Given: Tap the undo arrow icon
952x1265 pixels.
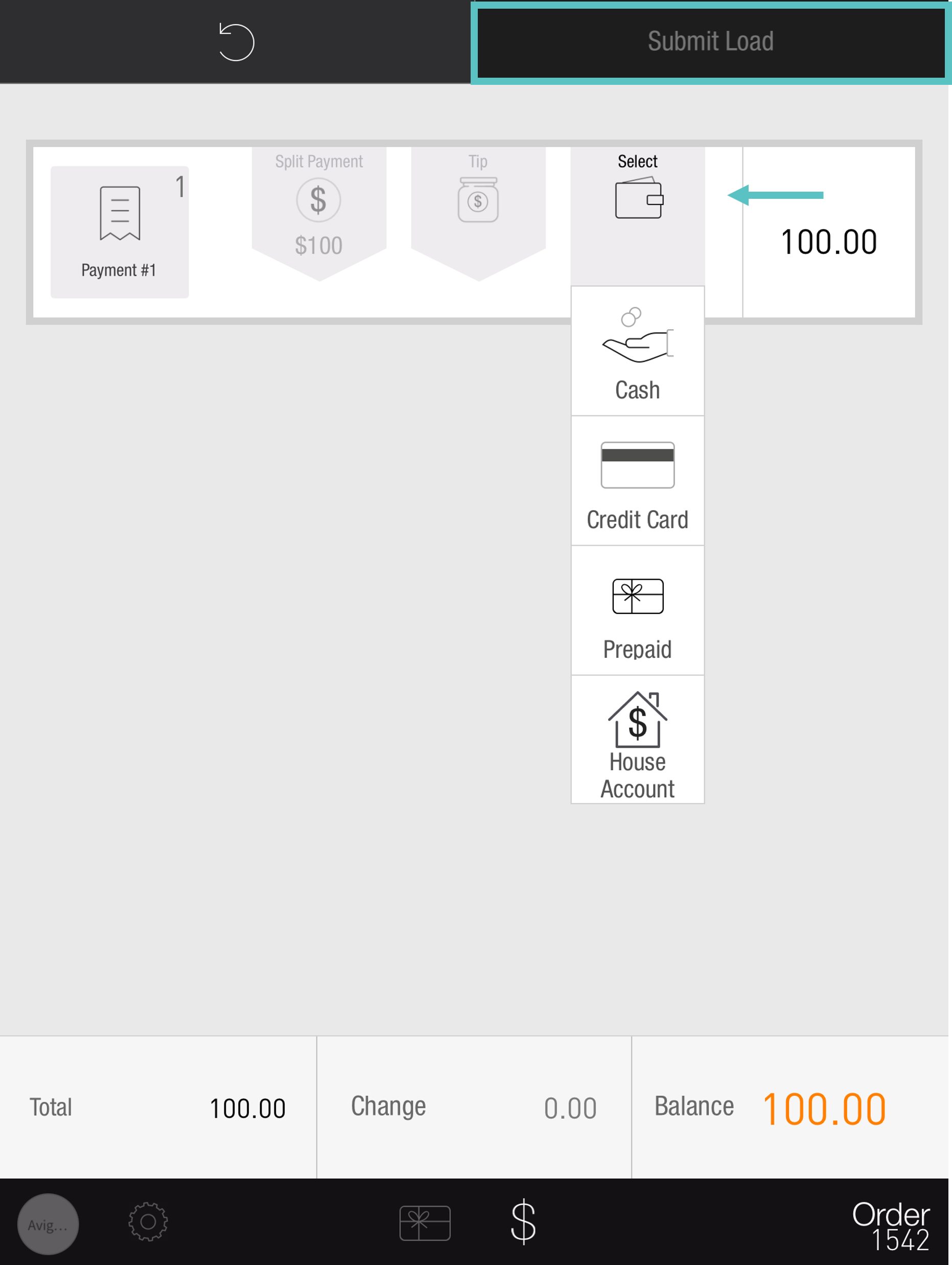Looking at the screenshot, I should click(236, 42).
